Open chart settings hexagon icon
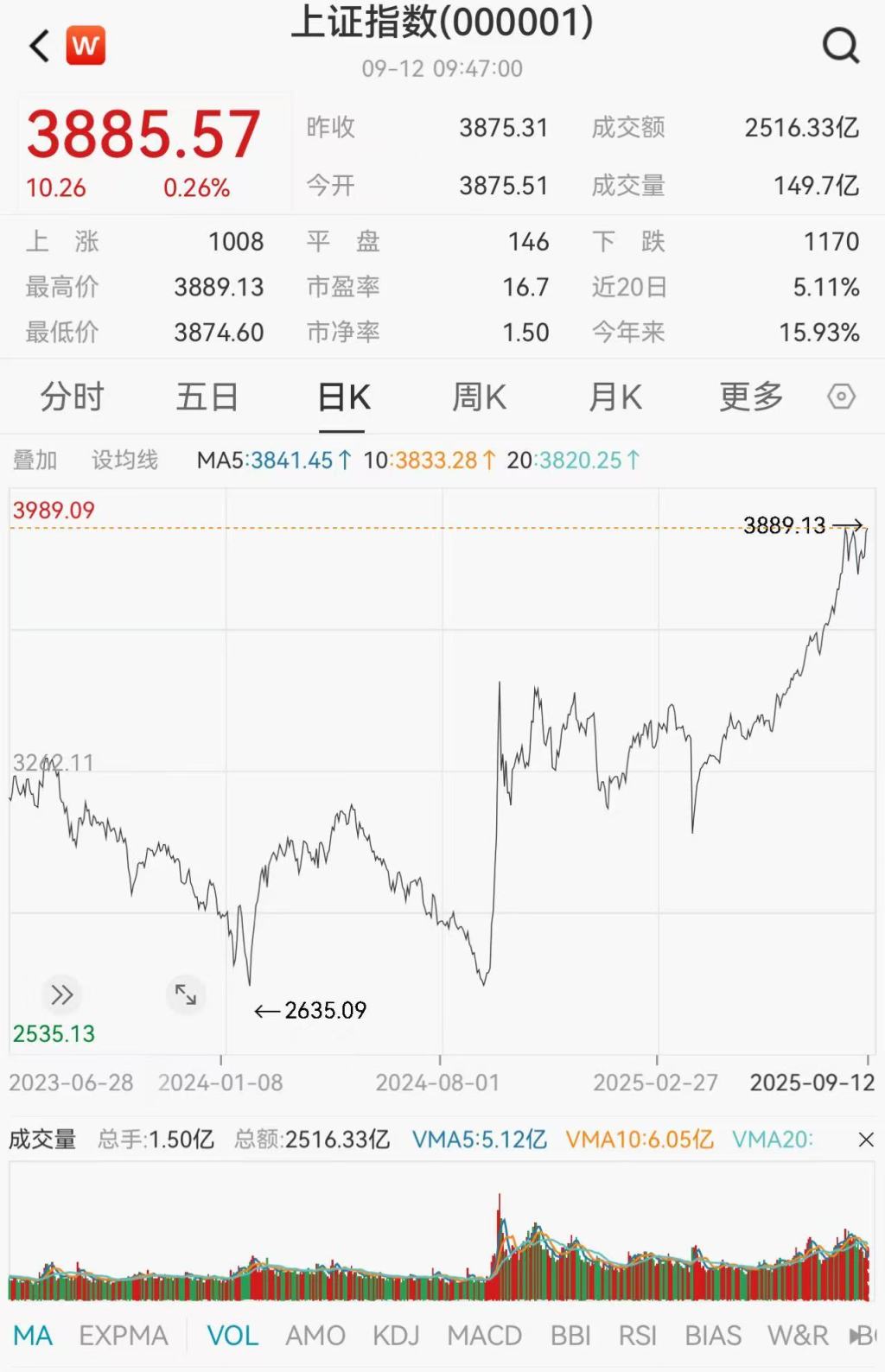 (841, 397)
